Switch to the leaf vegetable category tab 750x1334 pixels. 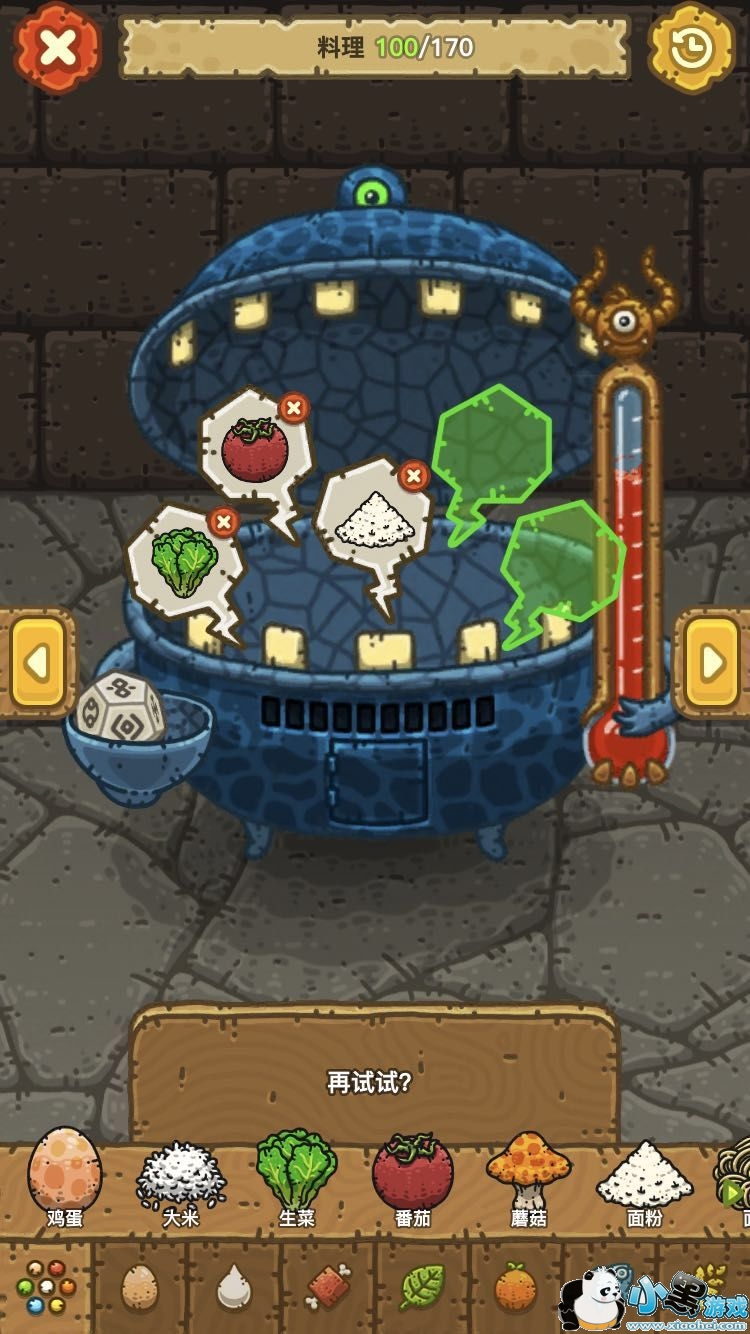point(422,1288)
